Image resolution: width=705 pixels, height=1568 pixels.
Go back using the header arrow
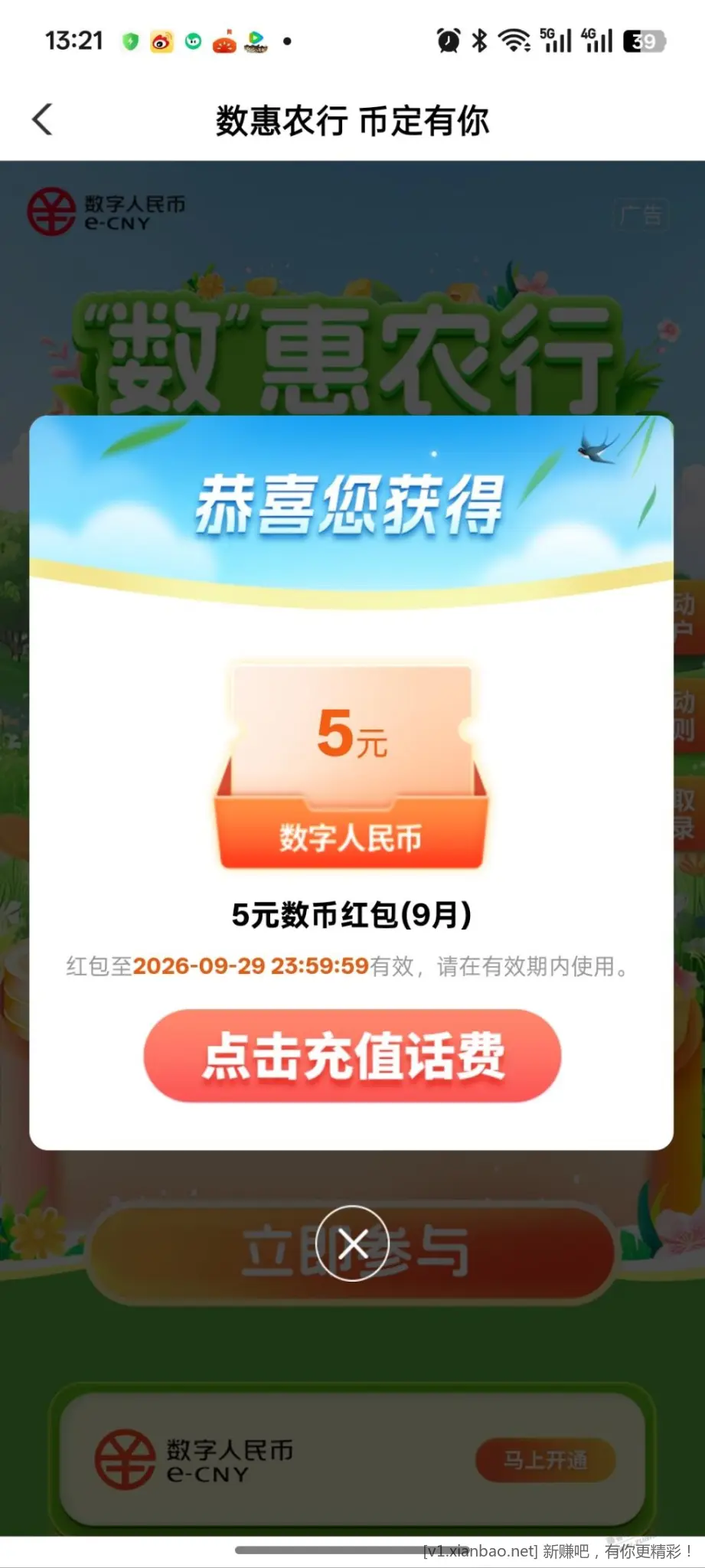(x=43, y=120)
